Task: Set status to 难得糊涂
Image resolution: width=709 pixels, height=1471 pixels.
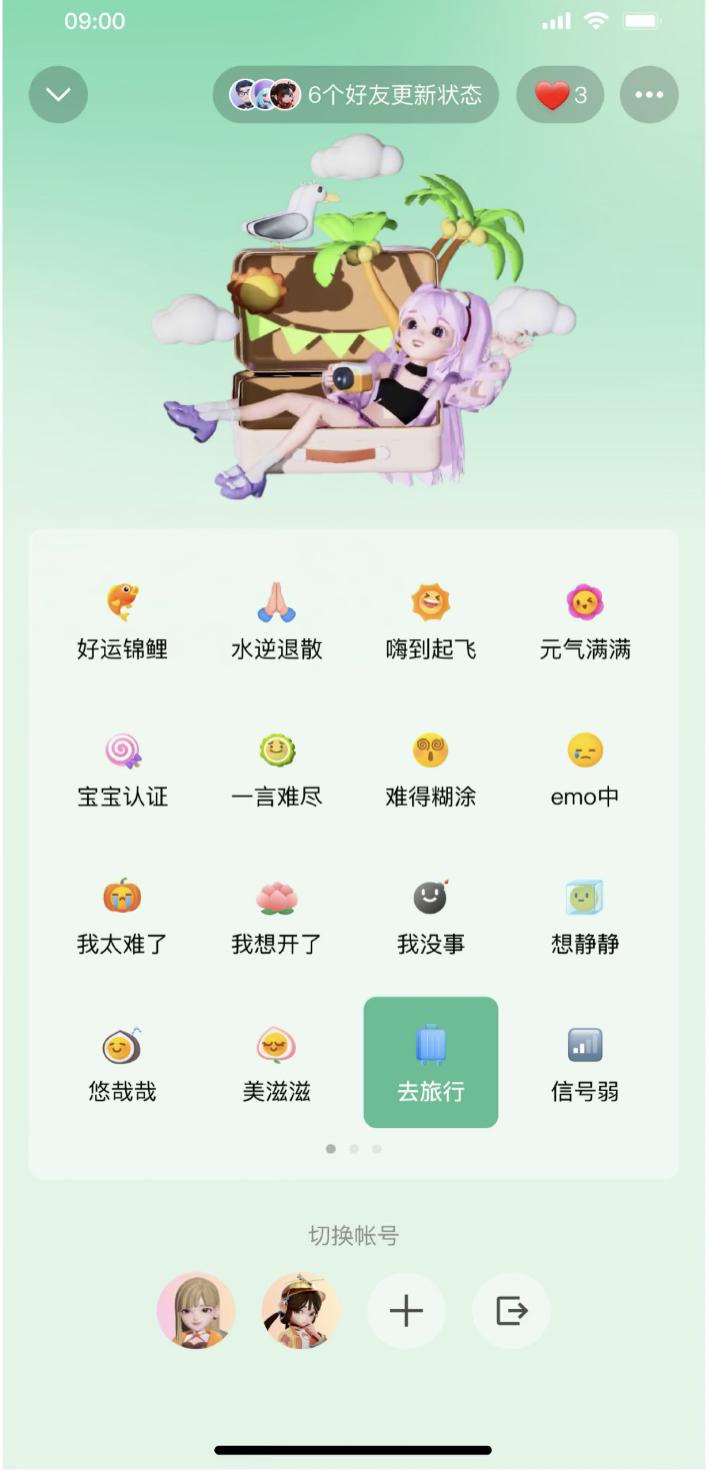Action: click(x=431, y=770)
